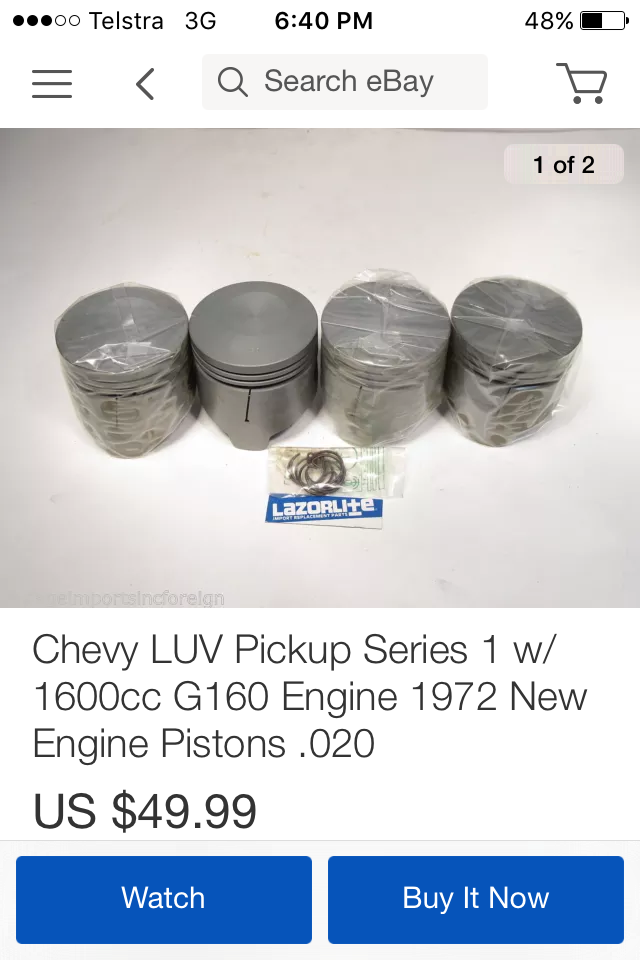Open the pistons product photo
The image size is (640, 960).
click(320, 370)
